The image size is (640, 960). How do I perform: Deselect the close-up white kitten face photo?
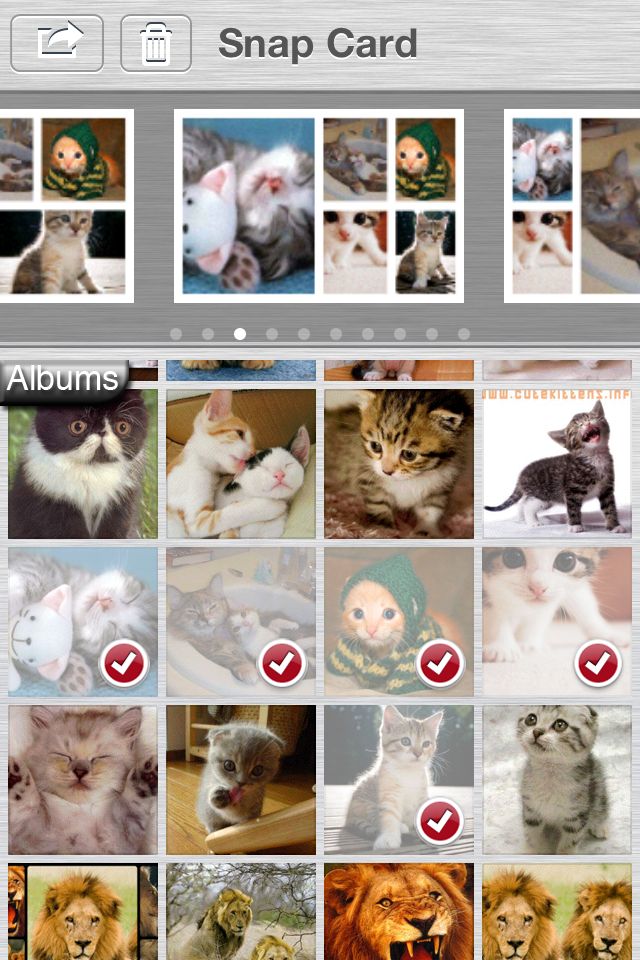coord(557,622)
